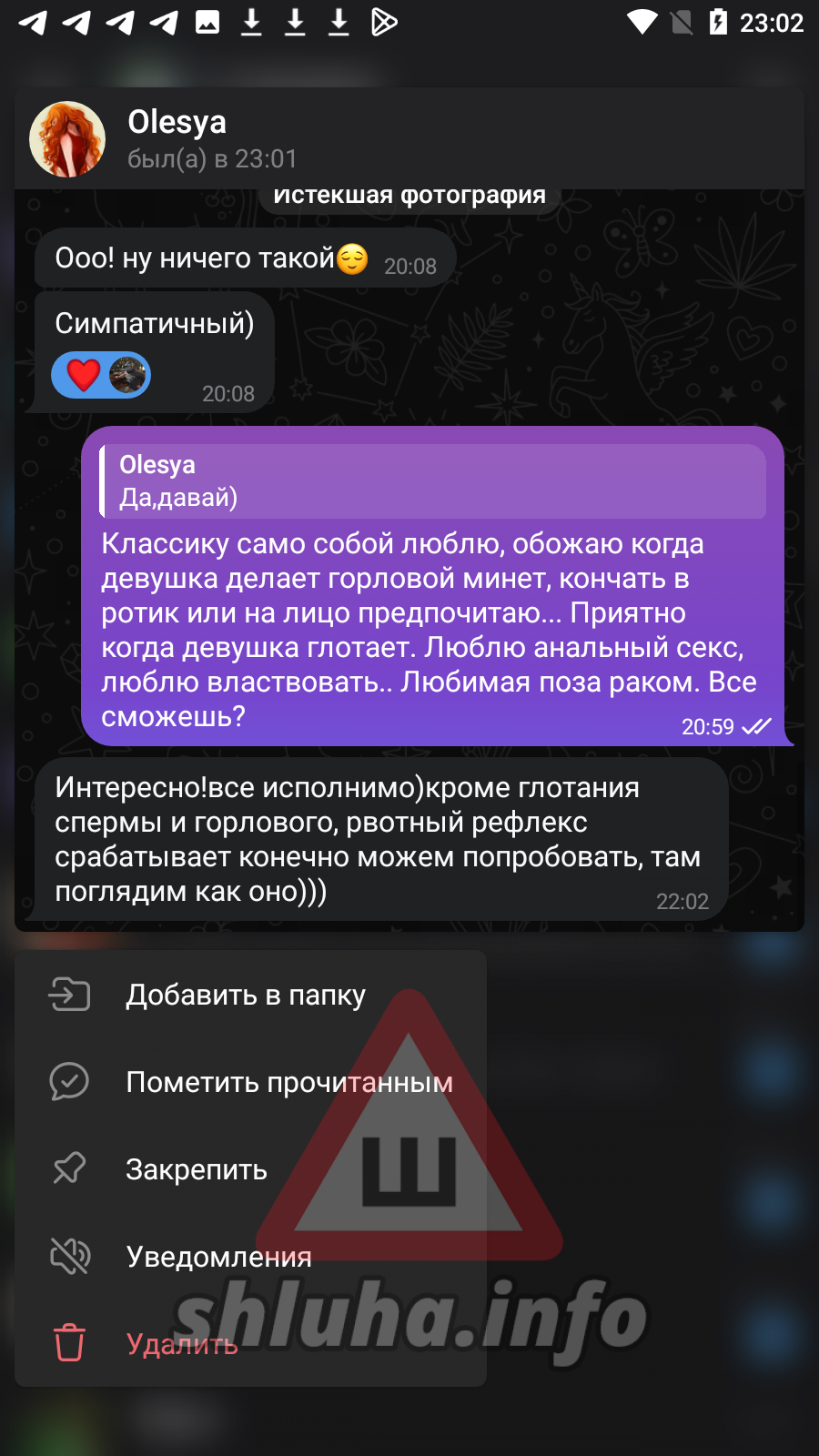Select "Добавить в папку" option

[246, 995]
